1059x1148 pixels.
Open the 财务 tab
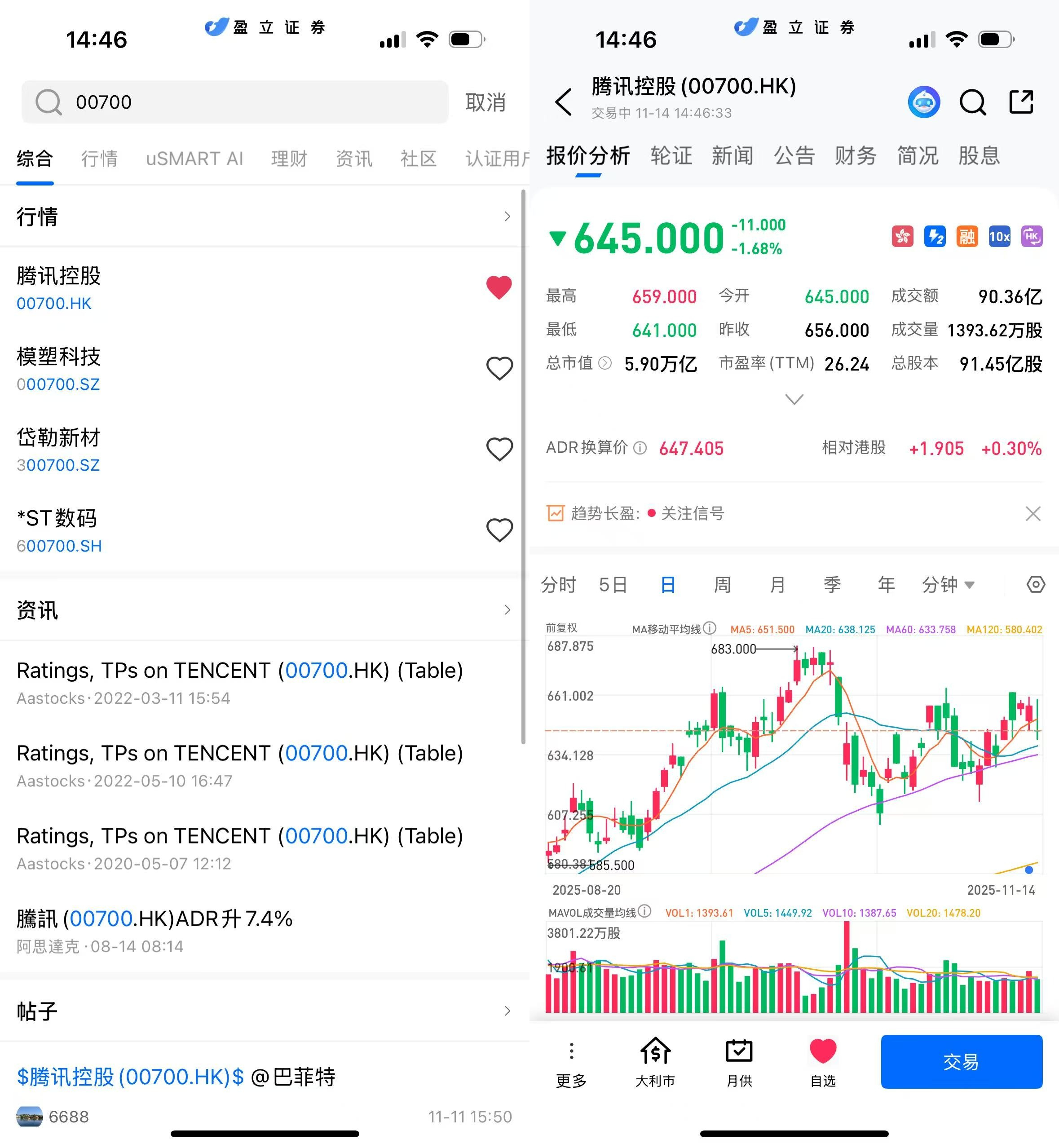click(856, 155)
